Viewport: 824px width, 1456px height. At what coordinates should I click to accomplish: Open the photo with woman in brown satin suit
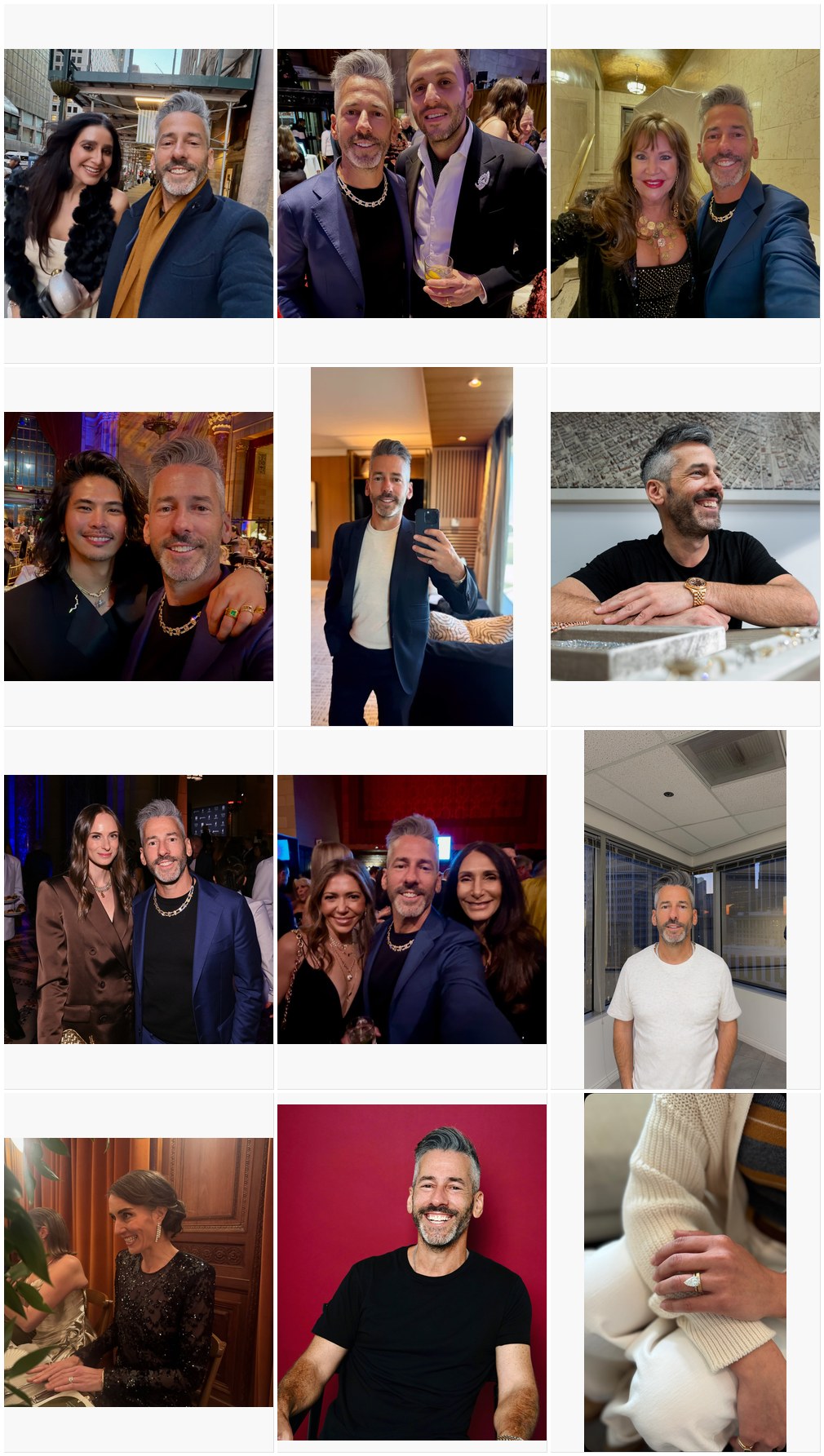[139, 909]
